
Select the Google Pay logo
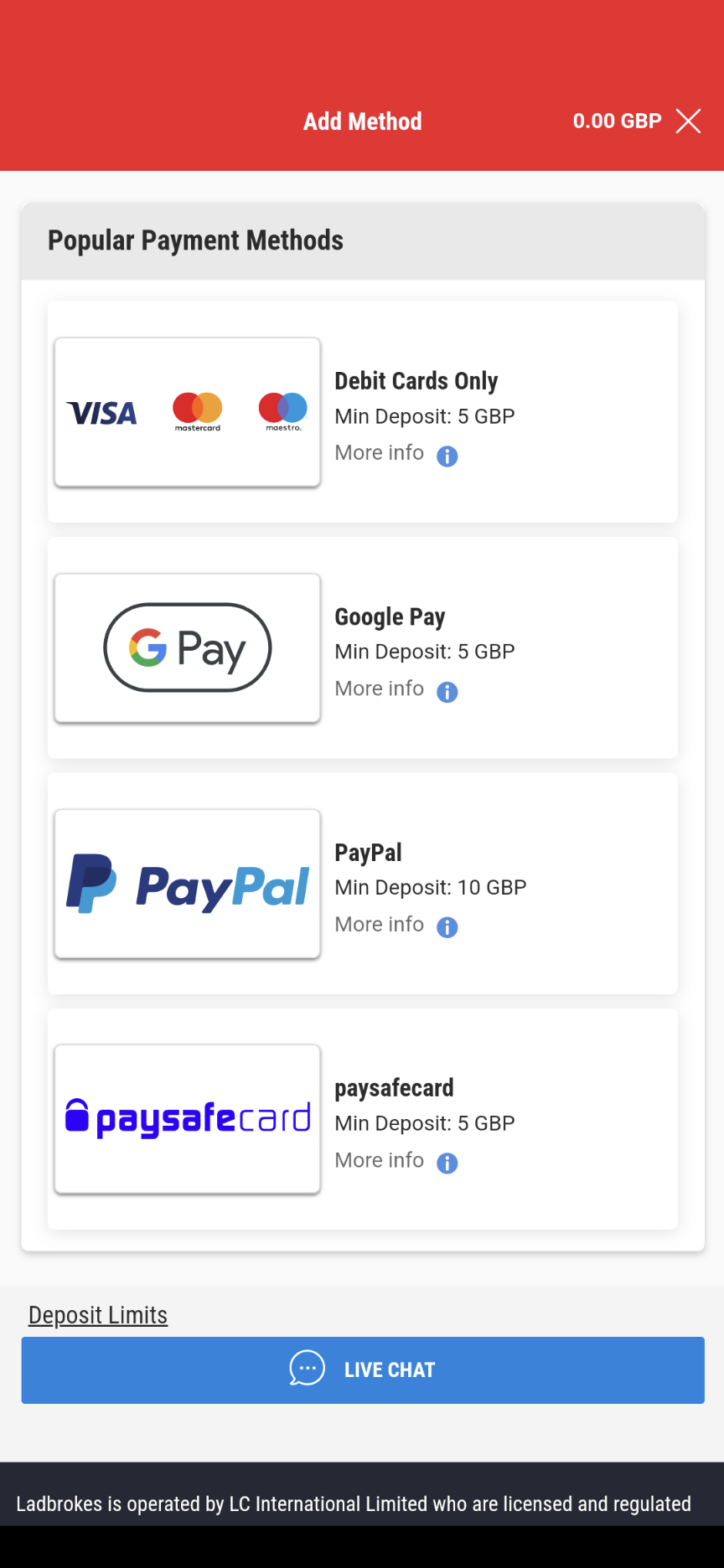pyautogui.click(x=186, y=647)
